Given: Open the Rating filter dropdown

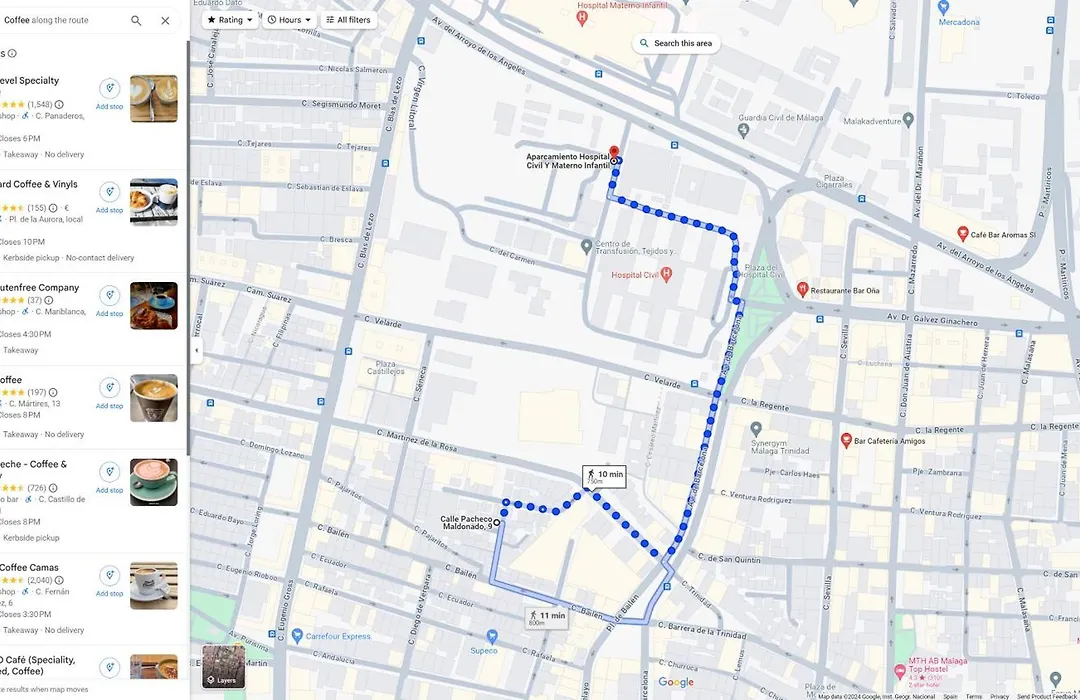Looking at the screenshot, I should pyautogui.click(x=230, y=20).
